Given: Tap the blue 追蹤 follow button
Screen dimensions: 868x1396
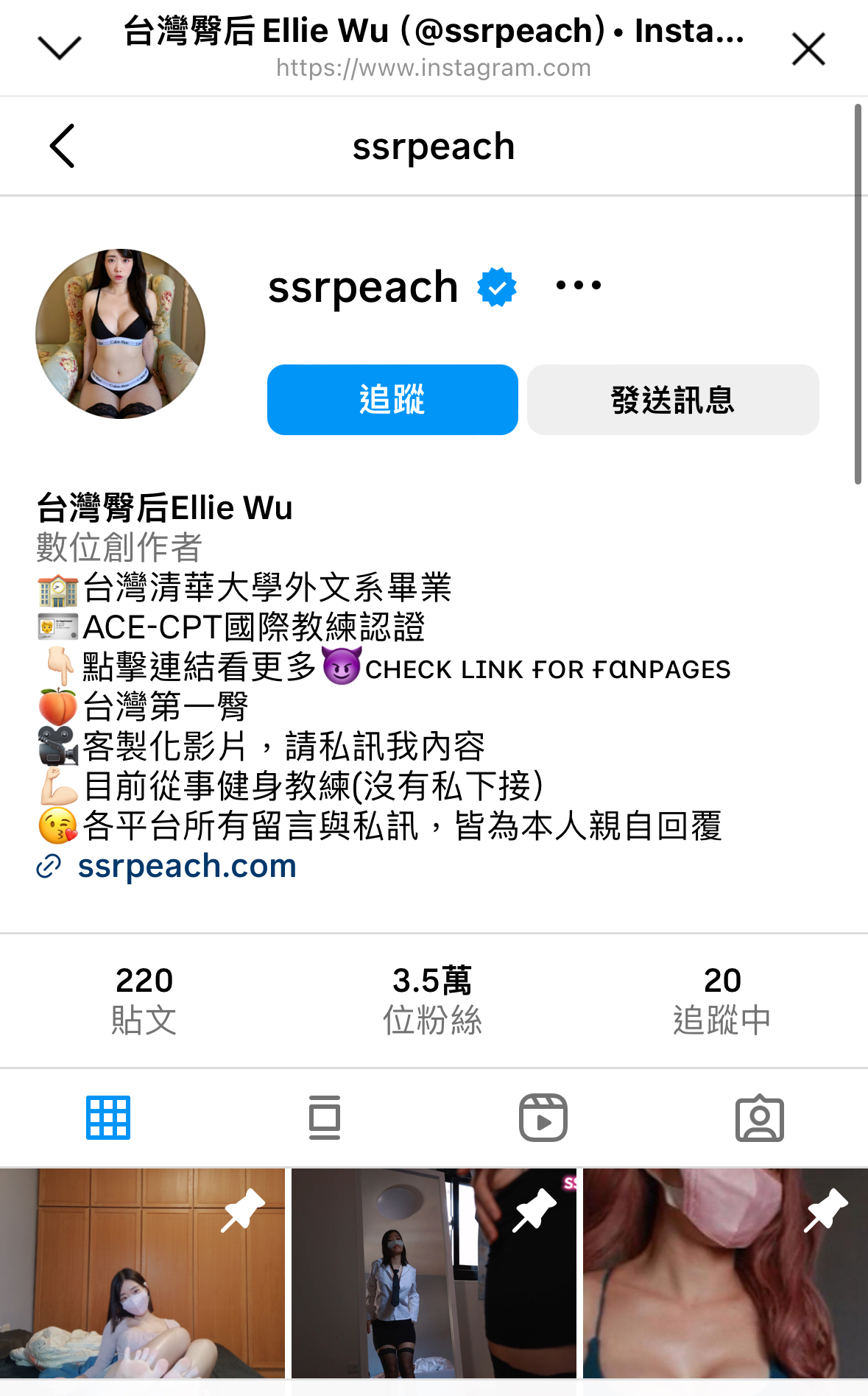Looking at the screenshot, I should (x=392, y=400).
